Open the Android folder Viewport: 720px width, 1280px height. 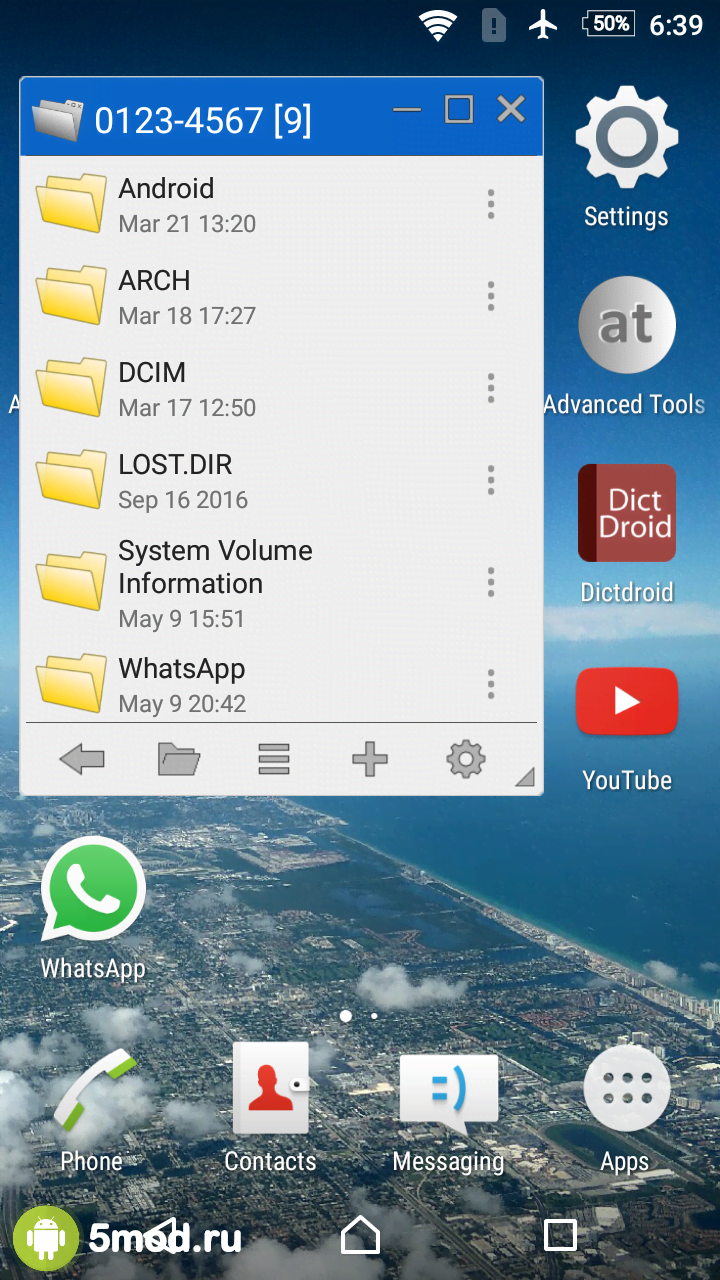coord(166,204)
